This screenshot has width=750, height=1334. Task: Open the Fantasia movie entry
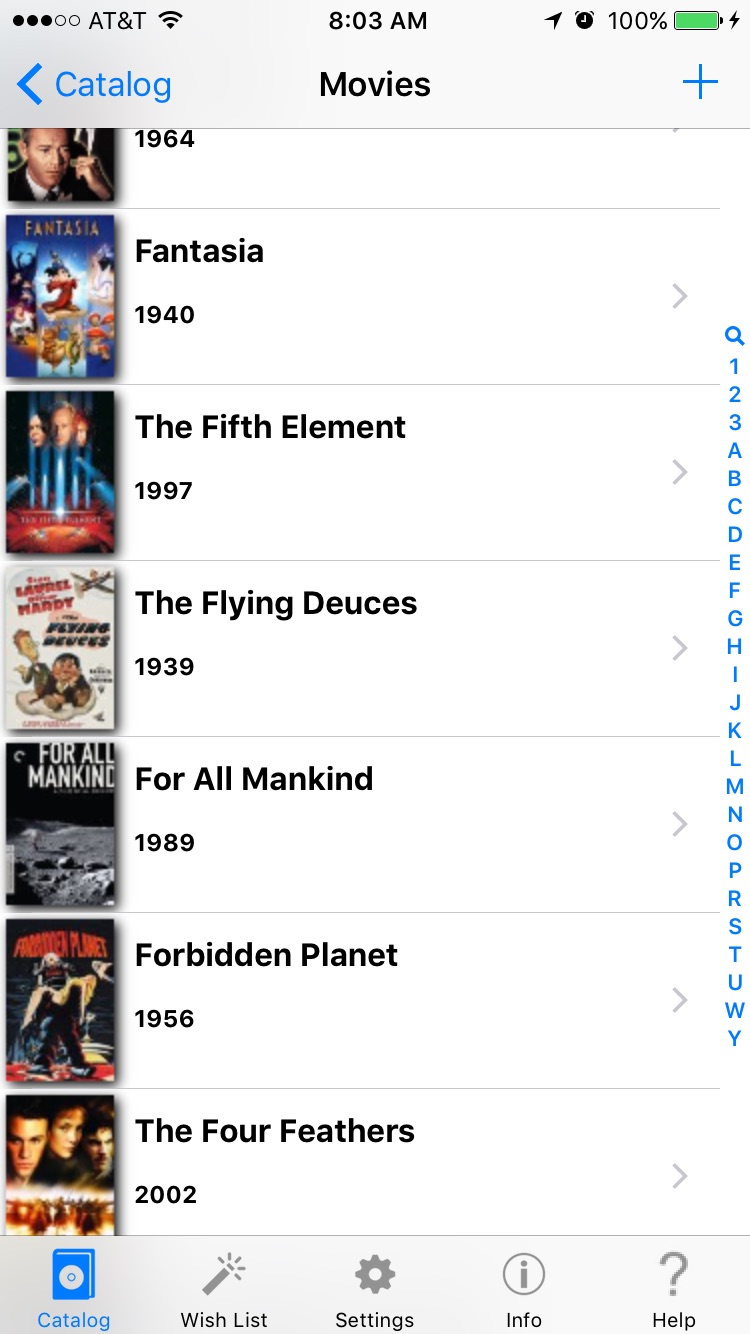point(360,297)
